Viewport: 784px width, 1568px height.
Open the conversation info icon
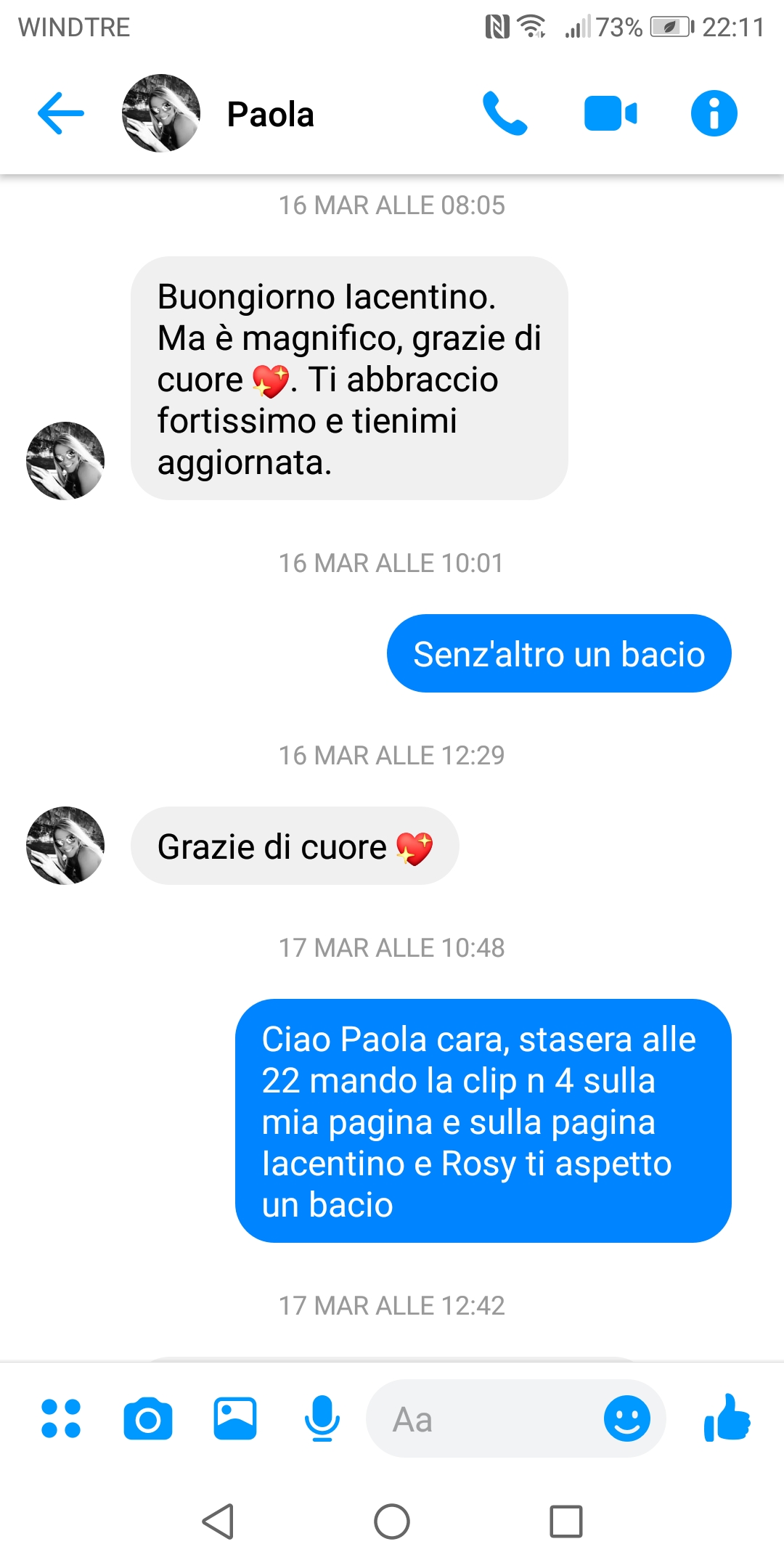pyautogui.click(x=714, y=113)
